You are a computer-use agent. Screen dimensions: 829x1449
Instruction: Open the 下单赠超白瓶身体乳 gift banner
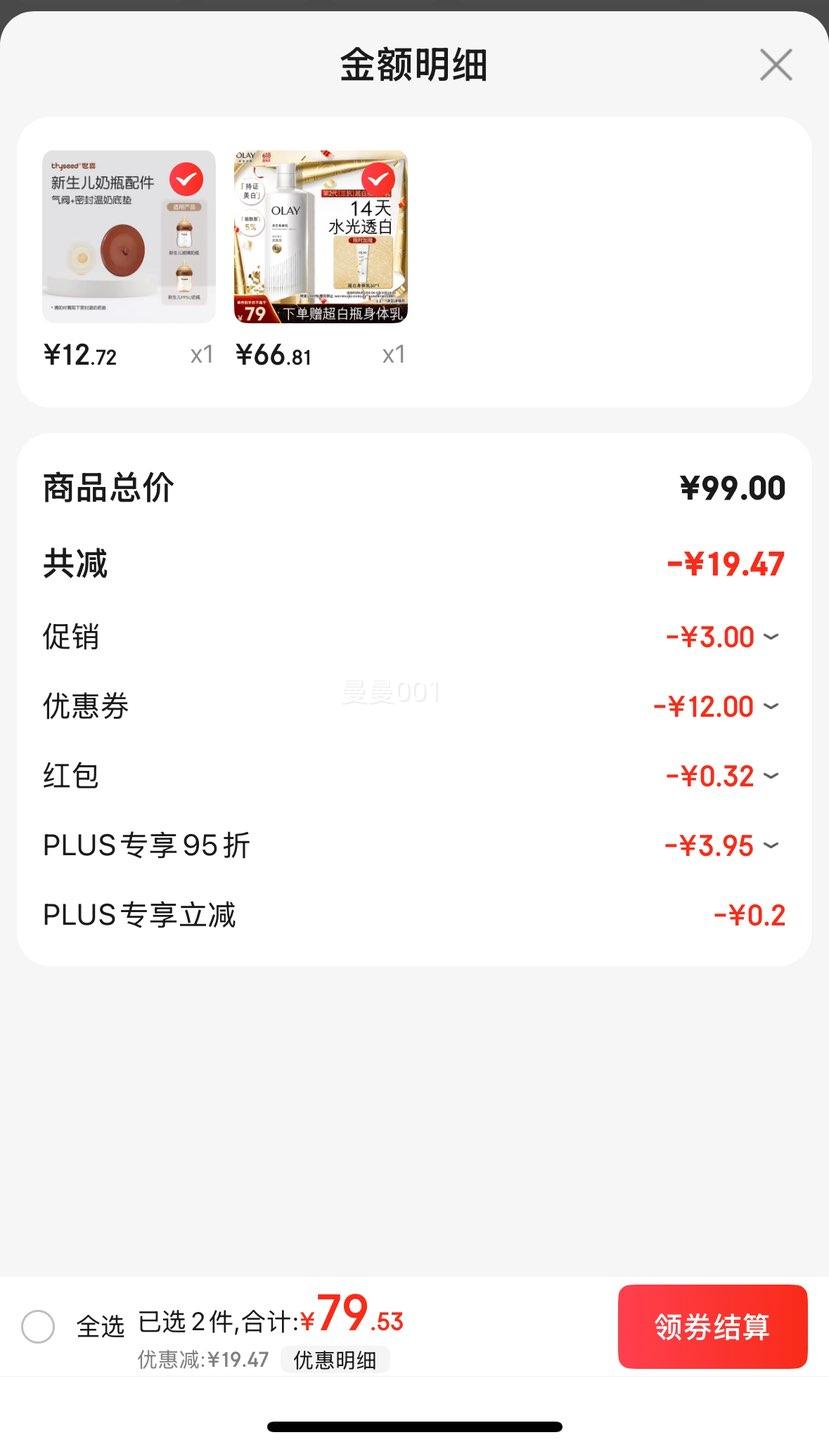pyautogui.click(x=340, y=311)
